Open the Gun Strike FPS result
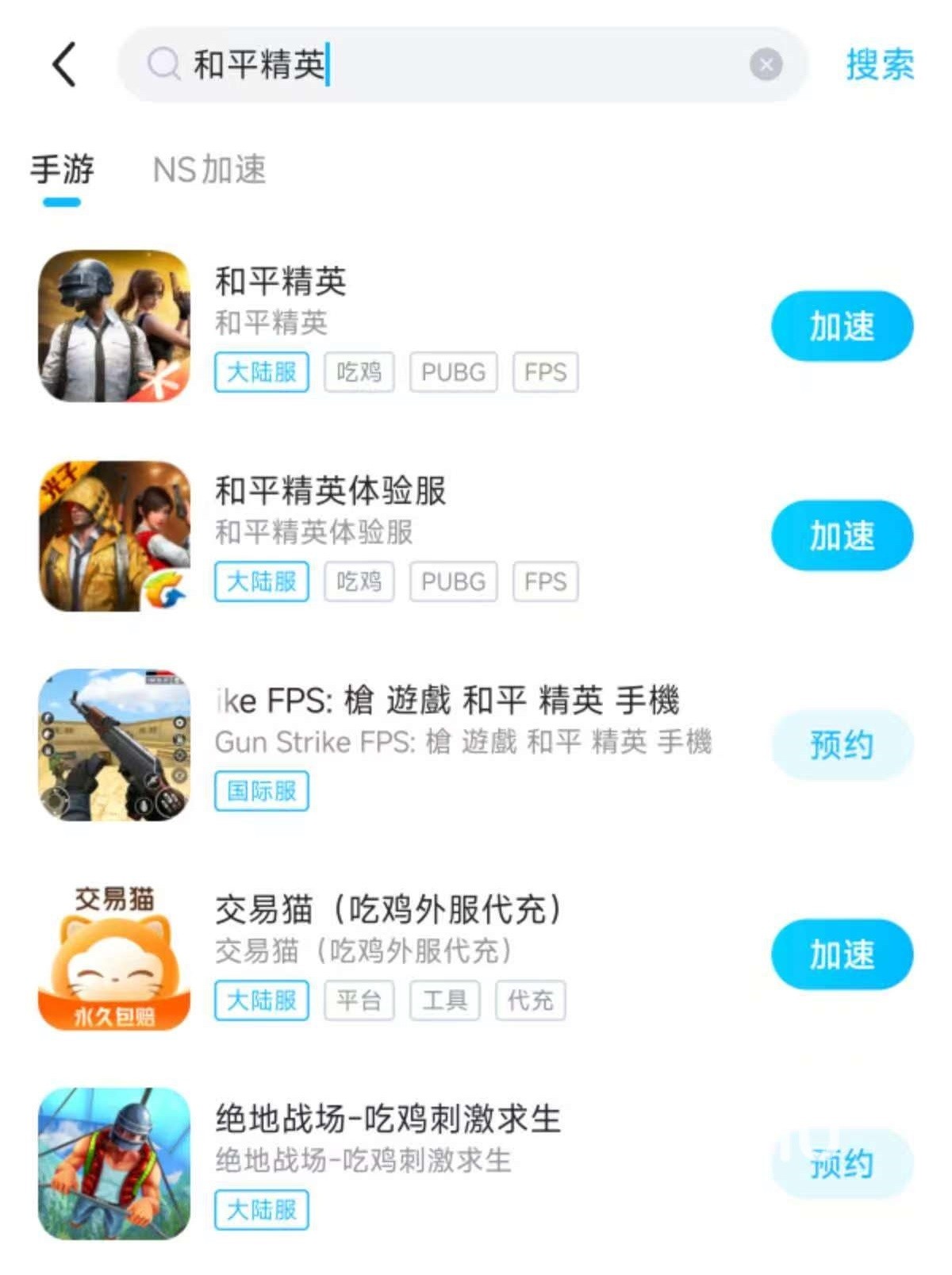 pos(448,701)
